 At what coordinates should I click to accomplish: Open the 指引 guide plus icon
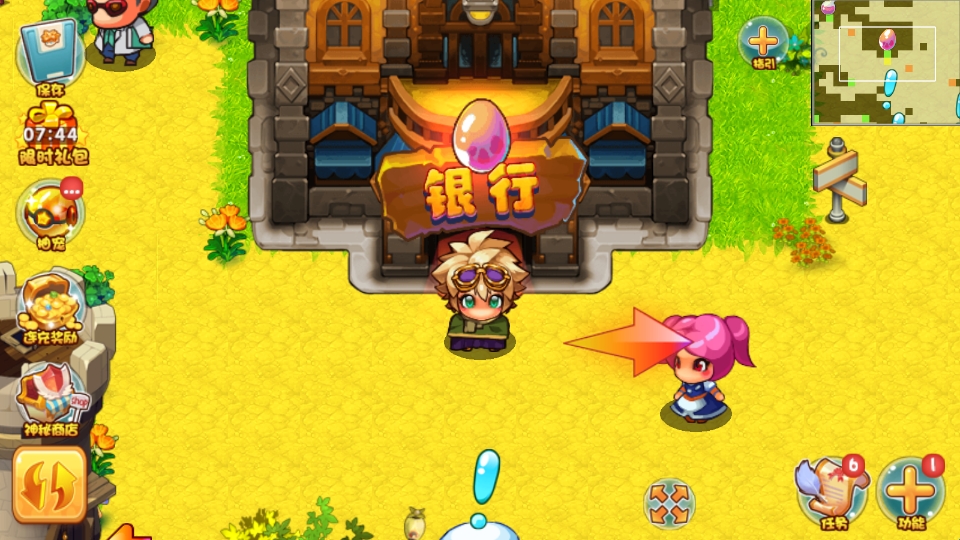pyautogui.click(x=763, y=43)
